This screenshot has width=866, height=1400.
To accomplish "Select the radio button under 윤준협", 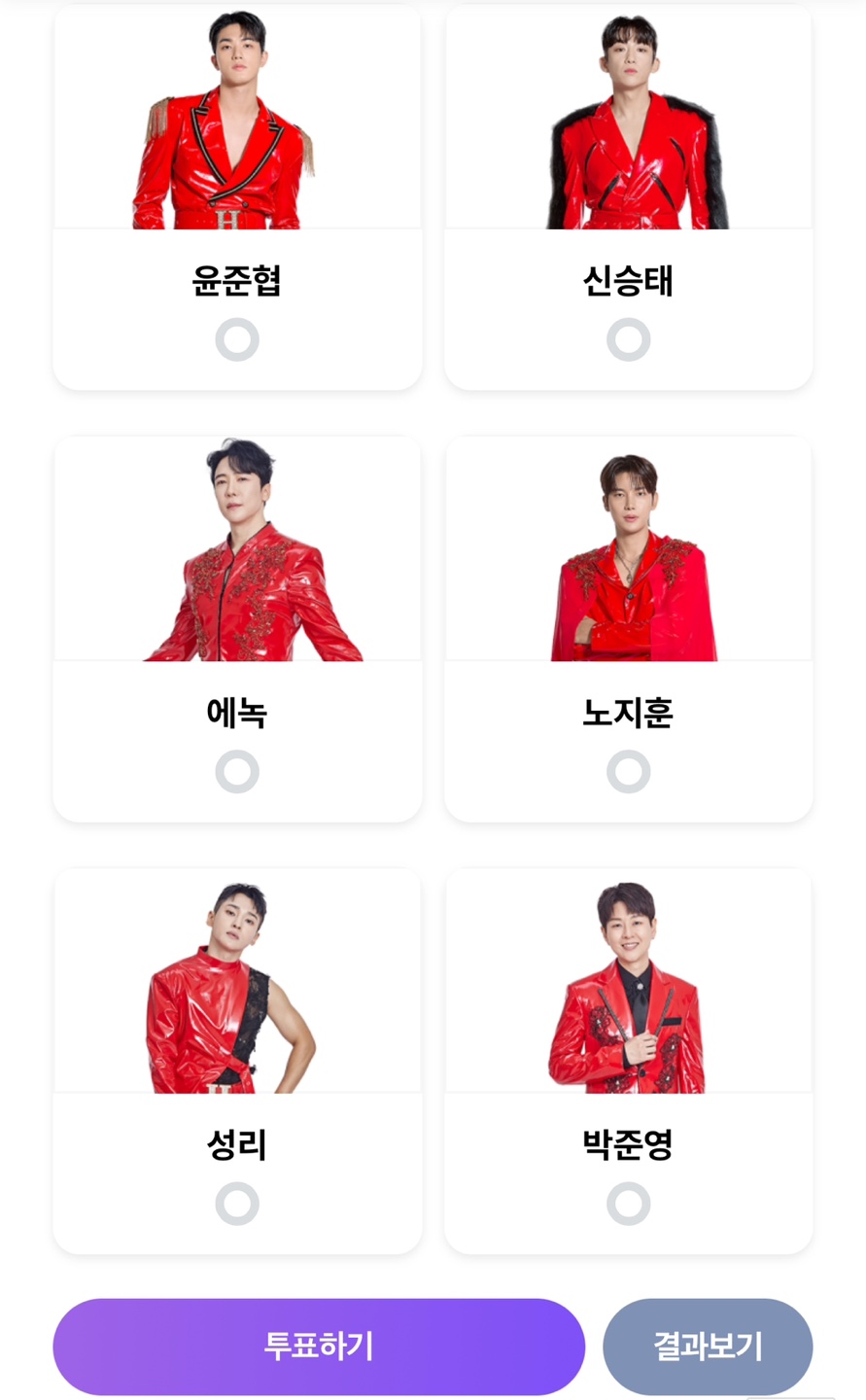I will coord(237,339).
